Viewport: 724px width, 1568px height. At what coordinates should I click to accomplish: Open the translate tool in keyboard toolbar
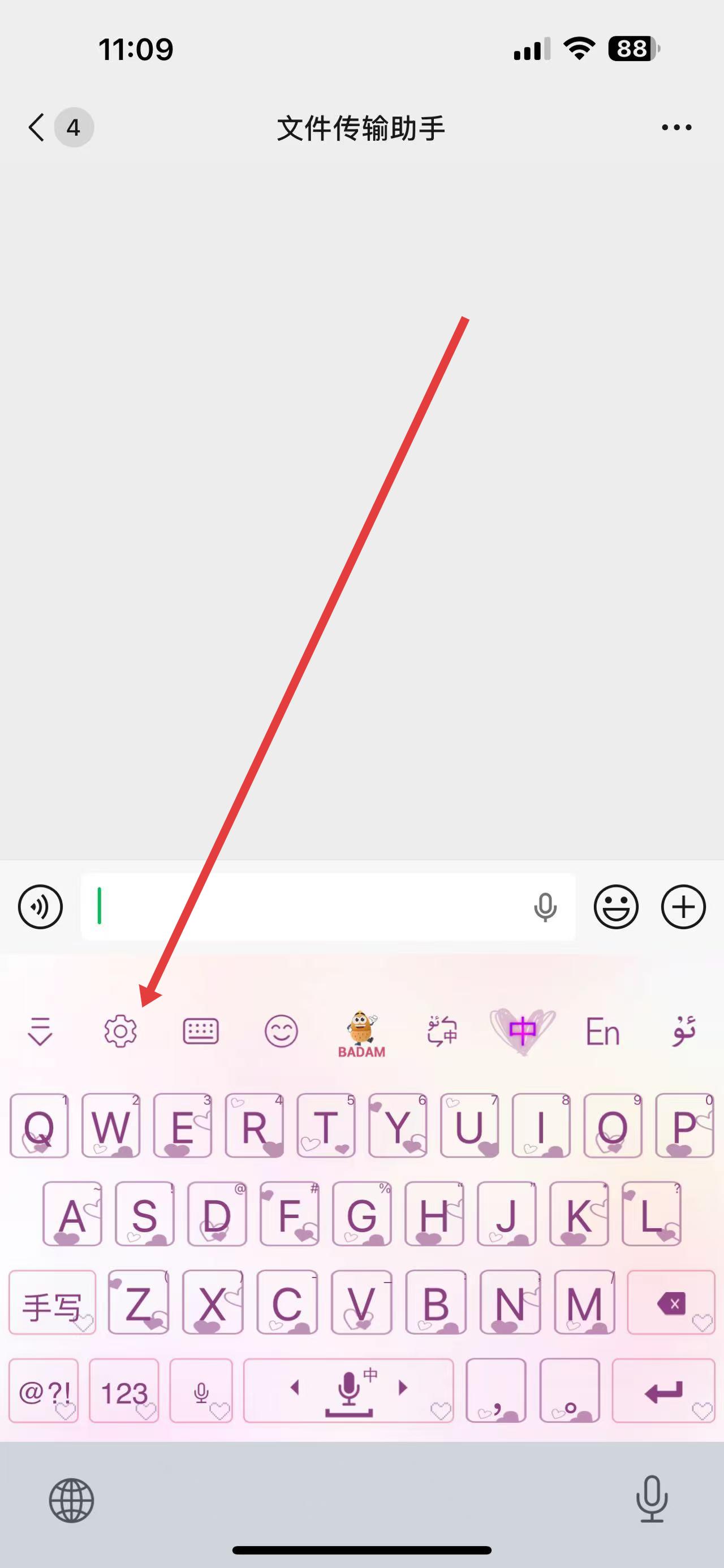coord(442,1031)
